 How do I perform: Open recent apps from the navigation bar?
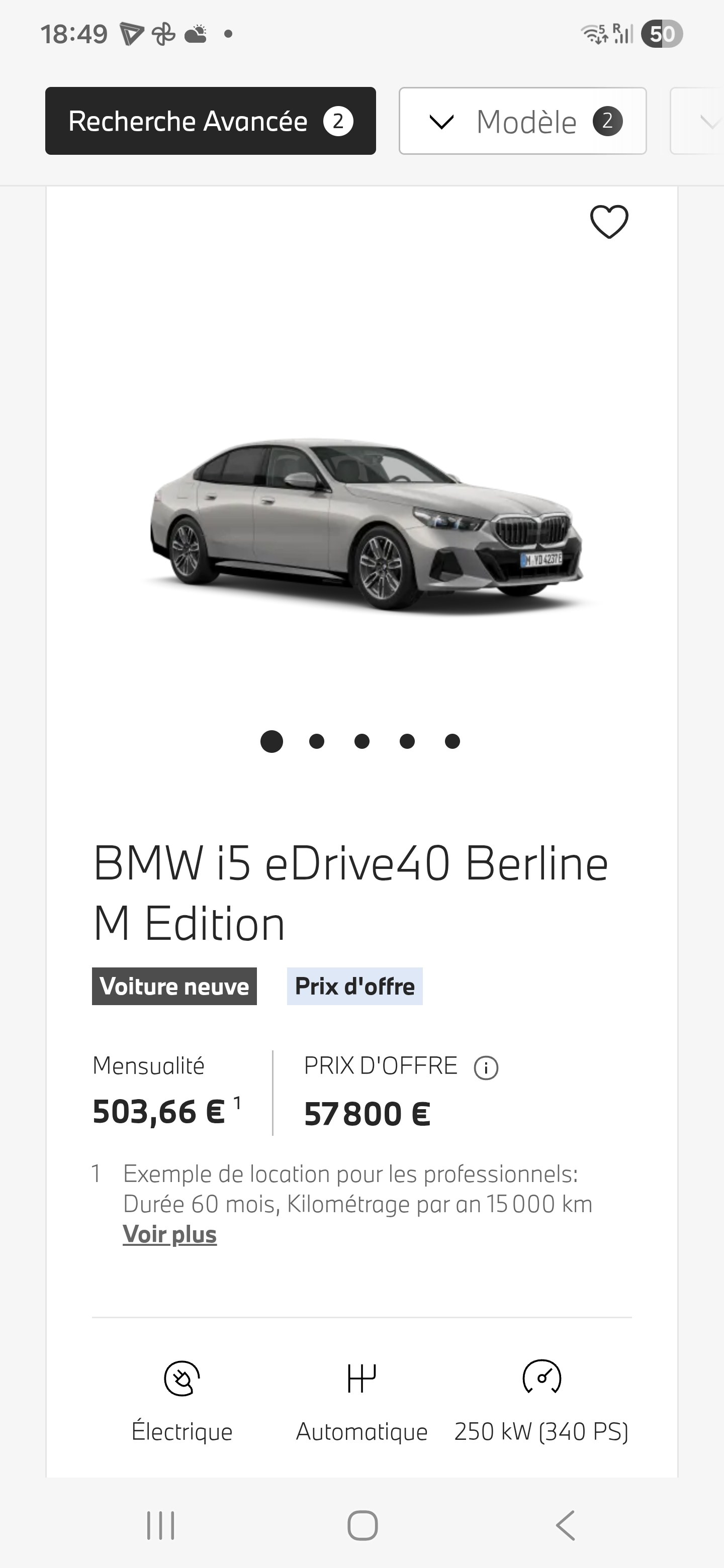pyautogui.click(x=161, y=1525)
